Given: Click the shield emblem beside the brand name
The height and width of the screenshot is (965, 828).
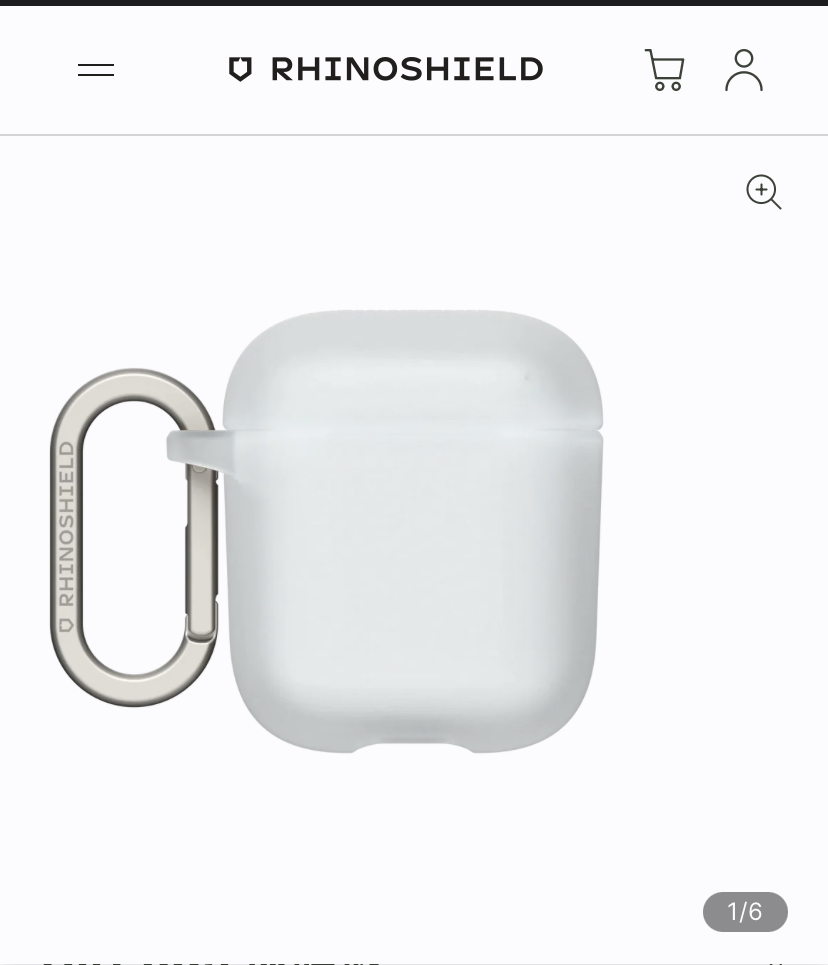Looking at the screenshot, I should pyautogui.click(x=240, y=69).
